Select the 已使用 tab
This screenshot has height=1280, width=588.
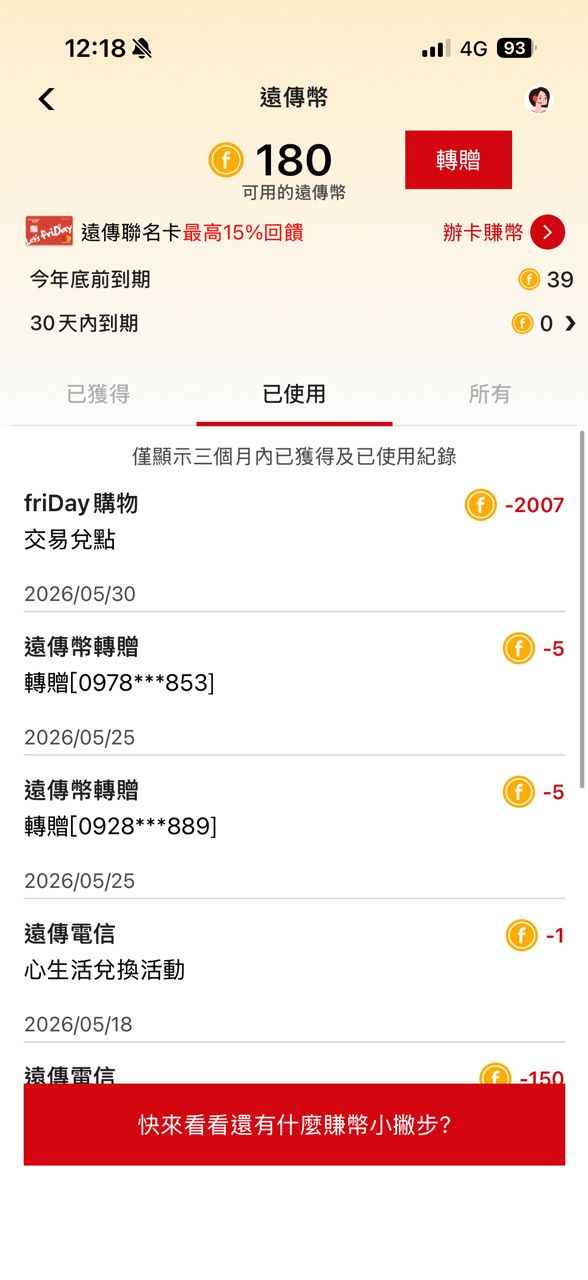[294, 394]
